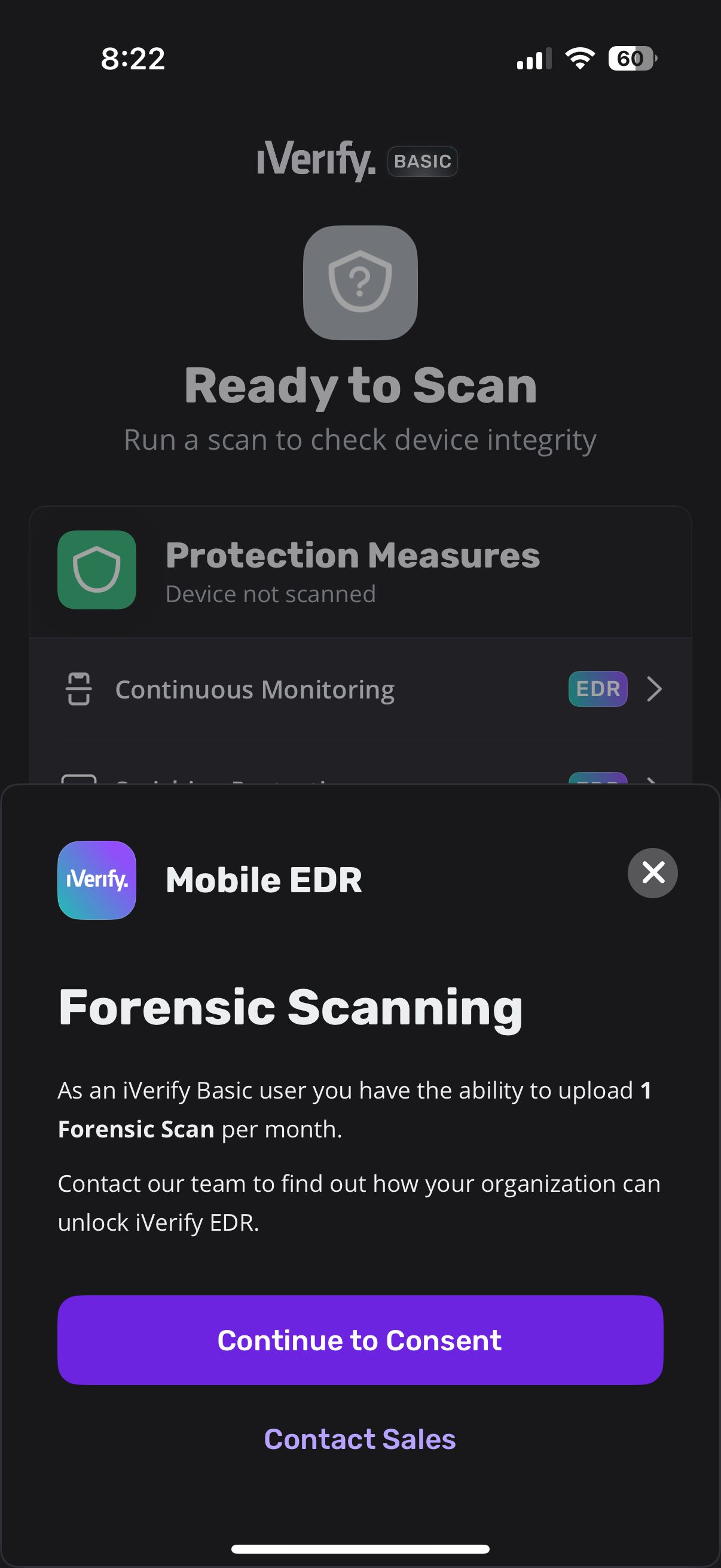Viewport: 721px width, 1568px height.
Task: Tap the Ready to Scan heading
Action: click(x=360, y=383)
